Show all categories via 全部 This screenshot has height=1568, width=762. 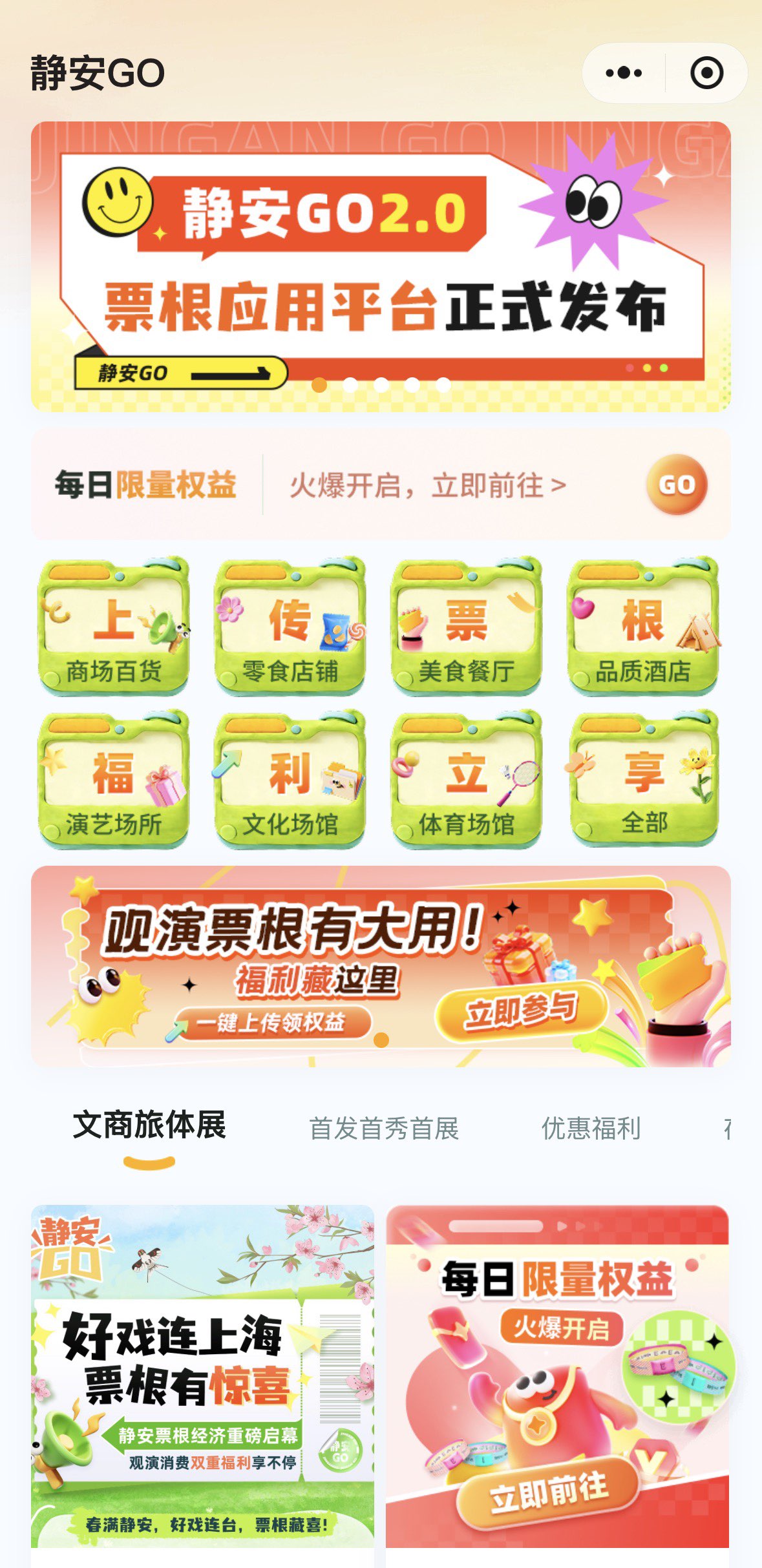[x=643, y=779]
